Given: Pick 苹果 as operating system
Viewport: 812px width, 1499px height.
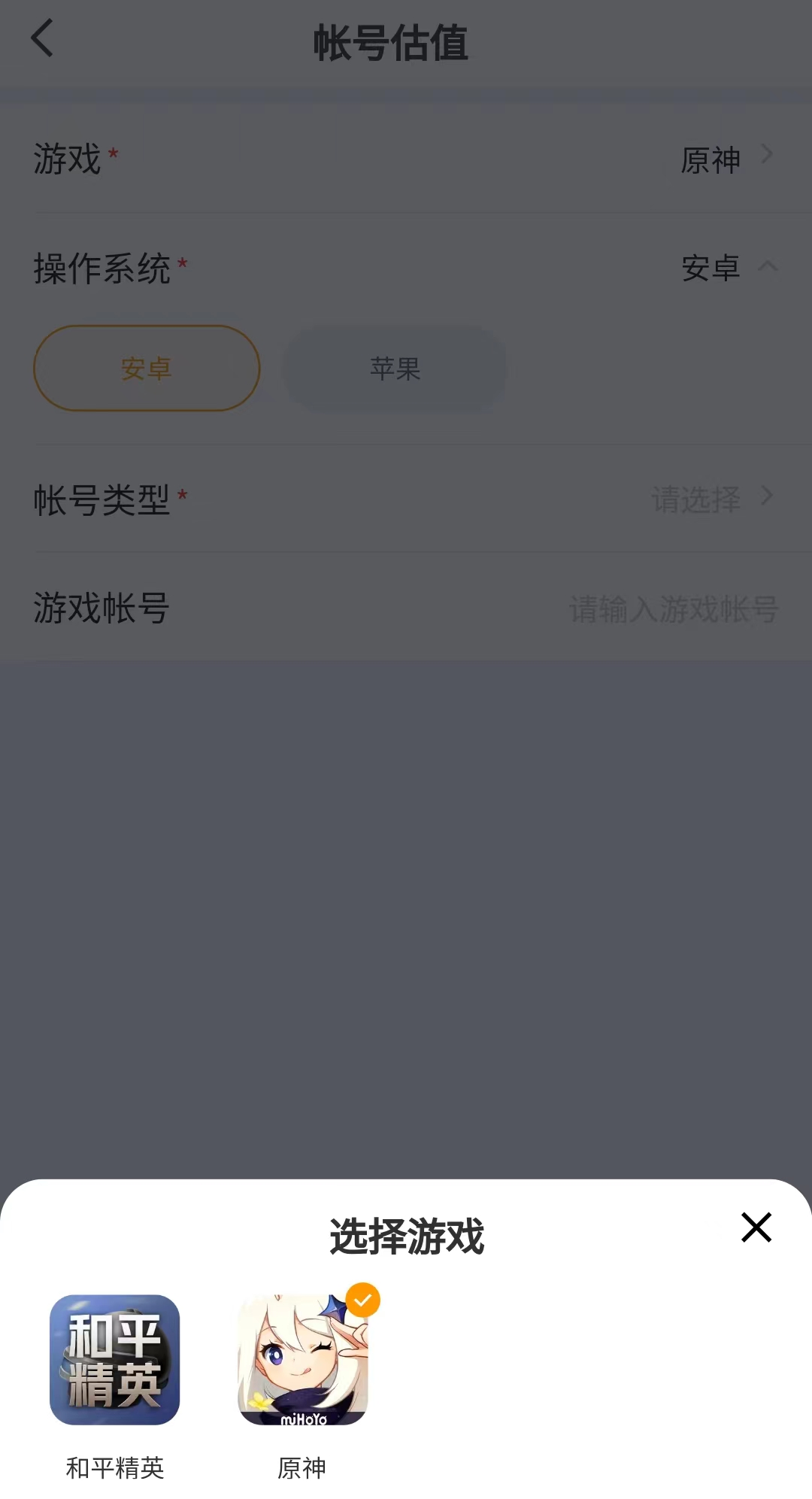Looking at the screenshot, I should click(x=395, y=369).
